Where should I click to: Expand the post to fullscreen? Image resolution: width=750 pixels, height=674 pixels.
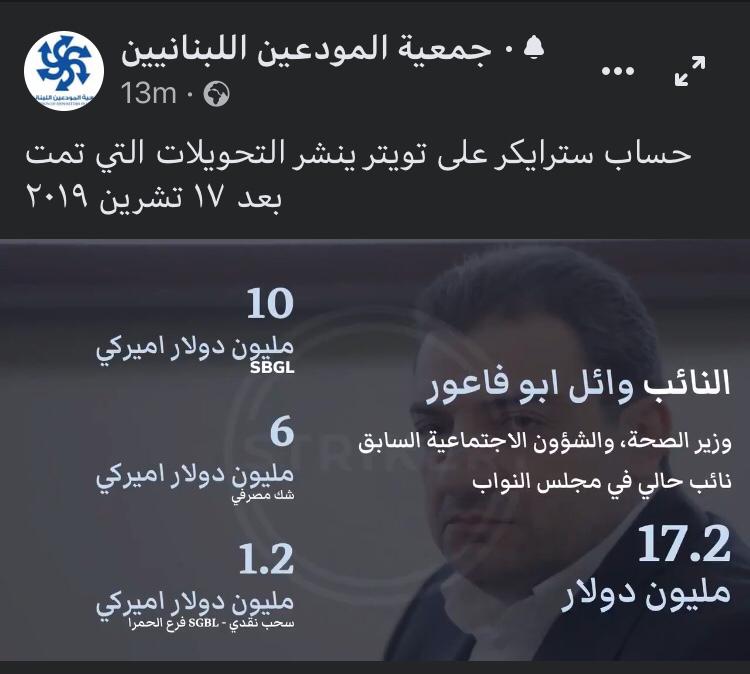tap(690, 70)
